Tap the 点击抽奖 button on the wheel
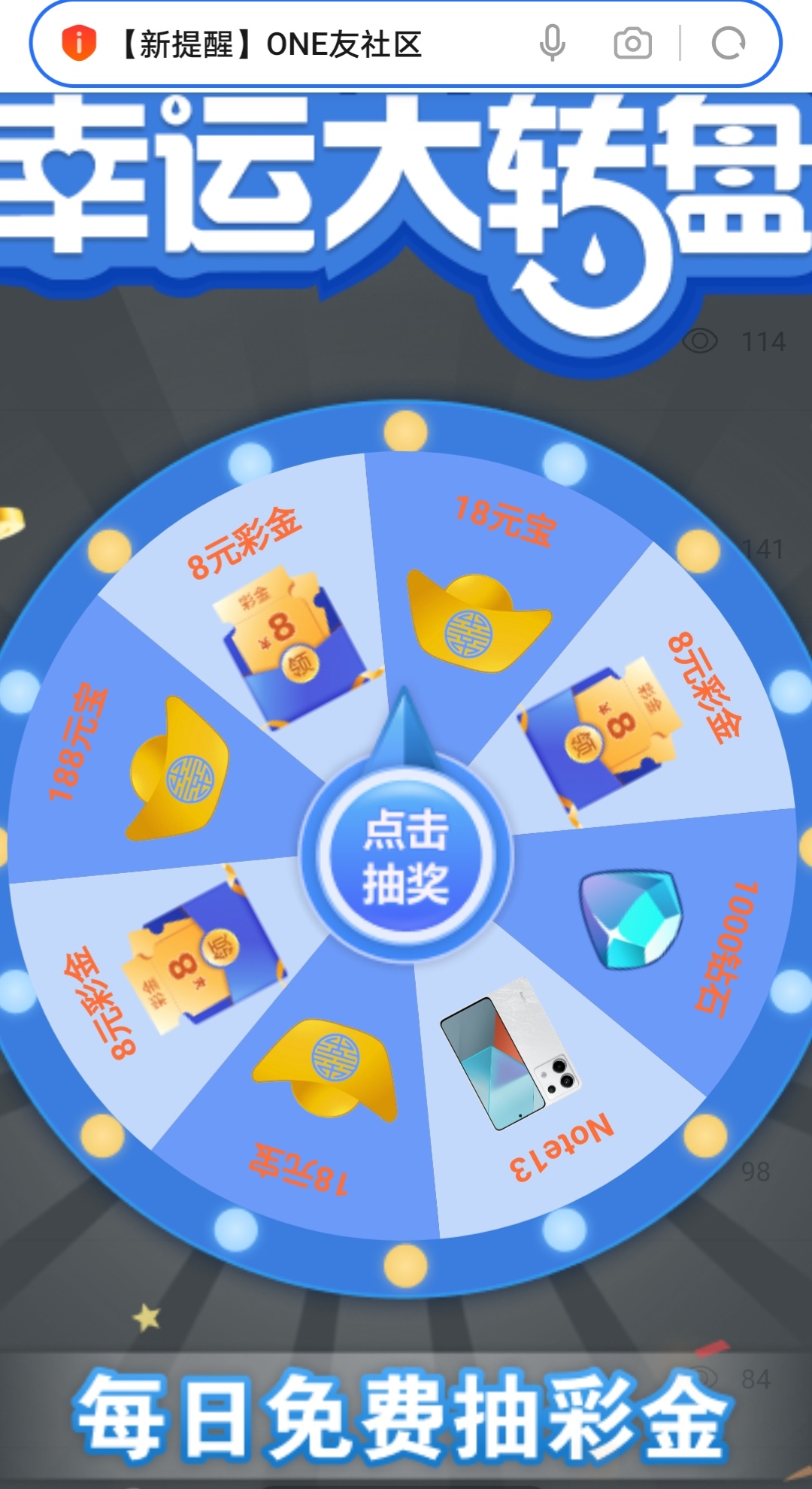812x1489 pixels. (x=406, y=857)
